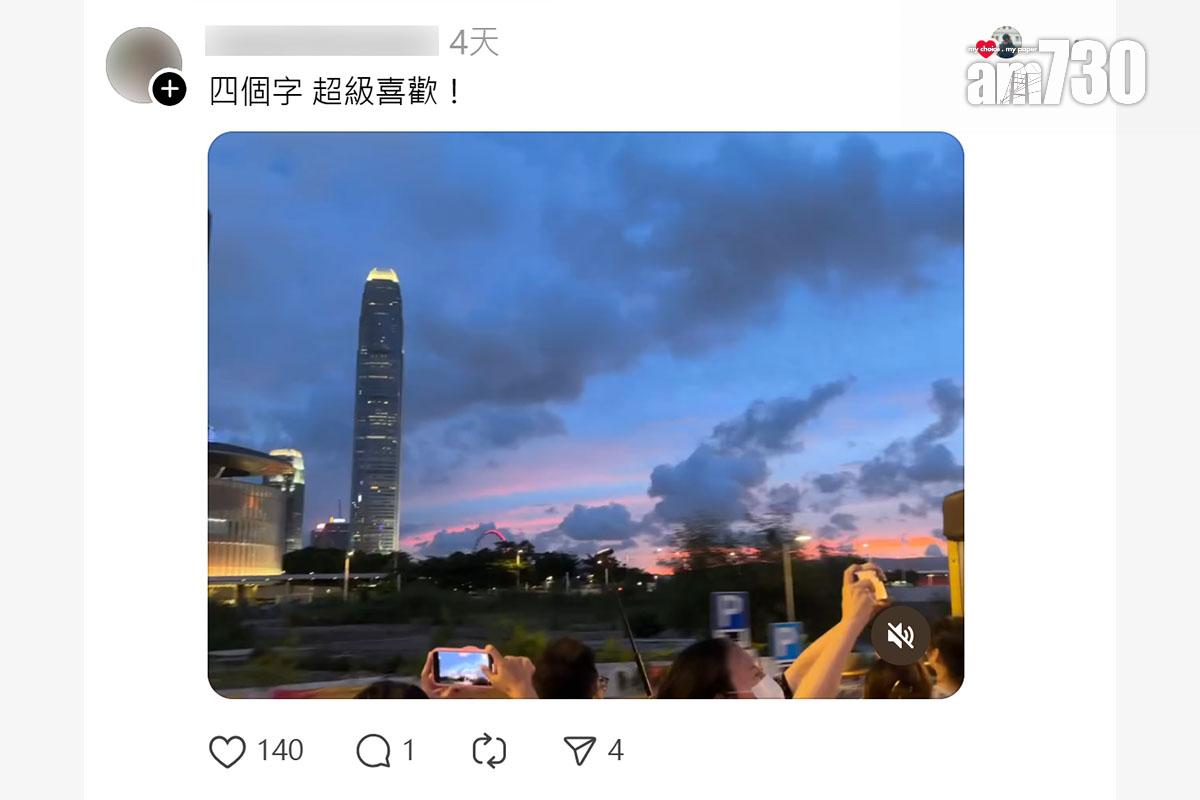Open the comments on this post
The width and height of the screenshot is (1200, 800).
click(374, 751)
